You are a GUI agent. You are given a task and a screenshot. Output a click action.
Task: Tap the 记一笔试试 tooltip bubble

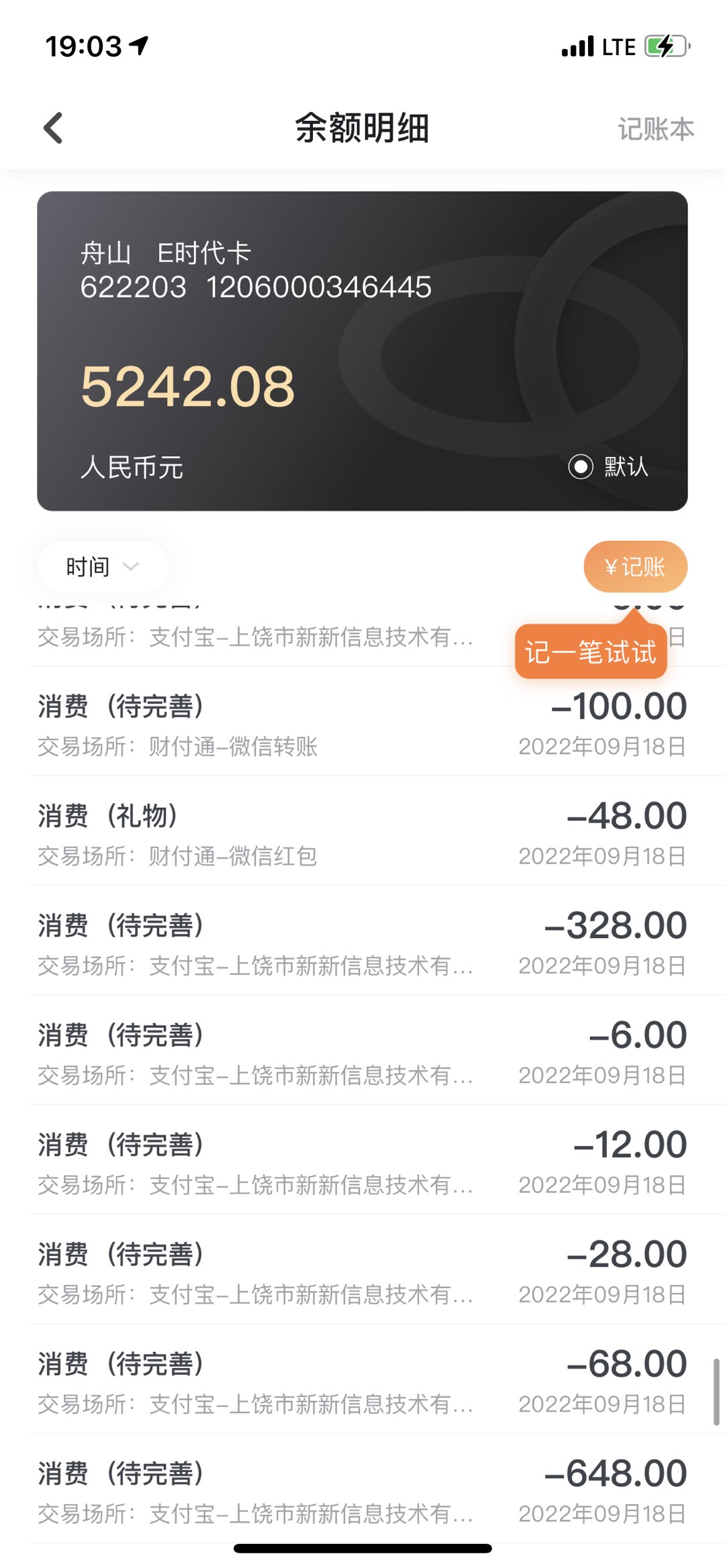point(591,651)
